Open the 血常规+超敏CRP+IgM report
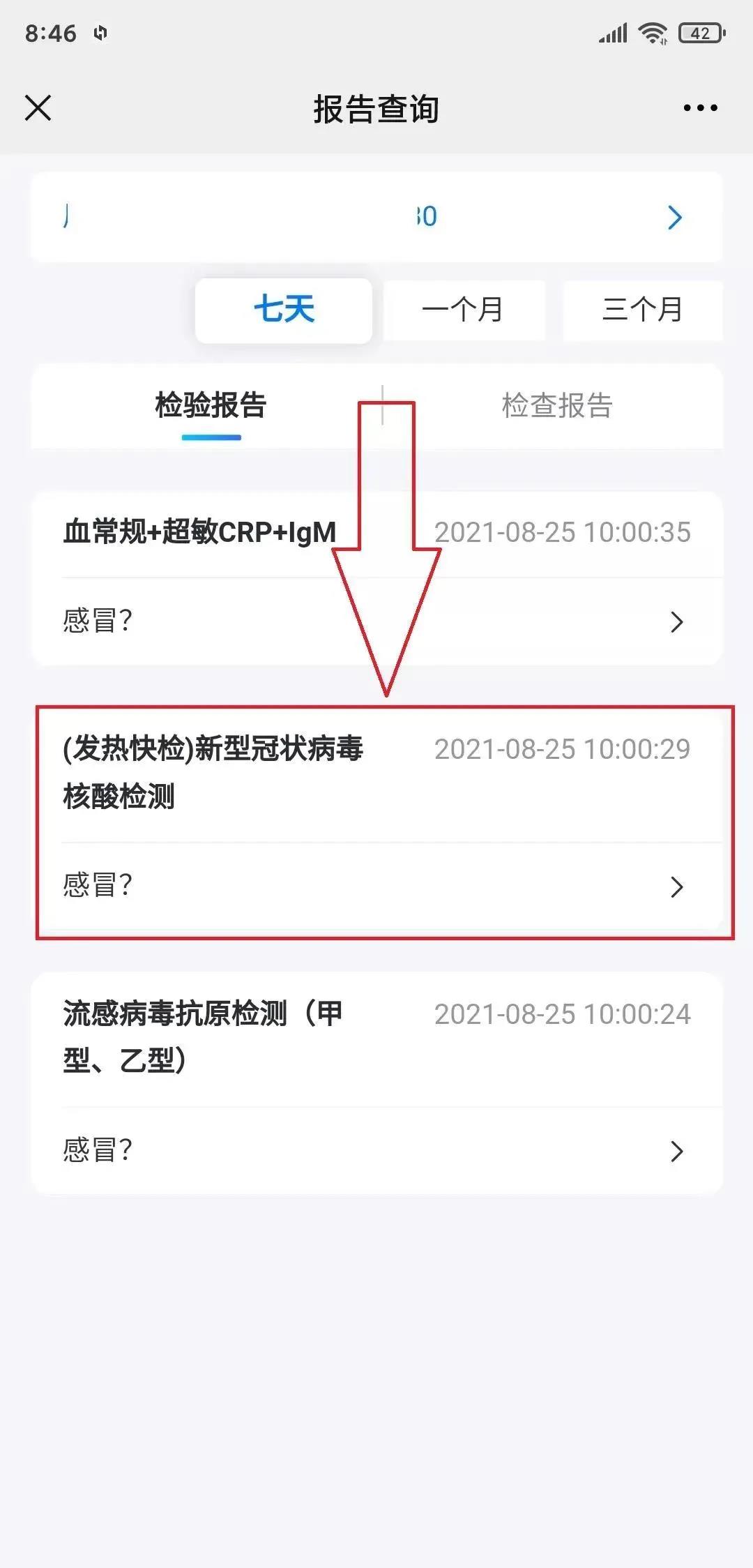The height and width of the screenshot is (1568, 753). coord(376,579)
